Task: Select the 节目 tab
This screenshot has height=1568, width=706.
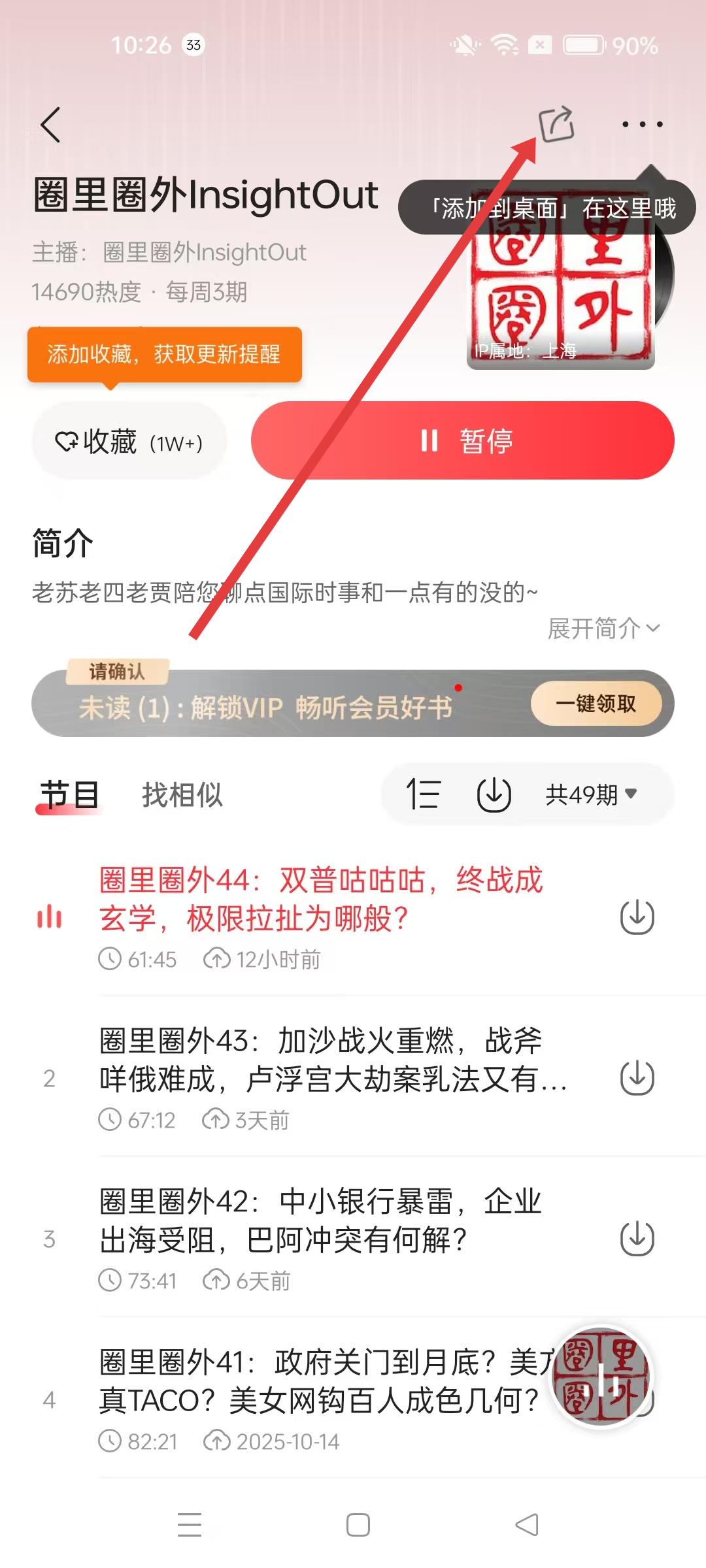Action: 69,795
